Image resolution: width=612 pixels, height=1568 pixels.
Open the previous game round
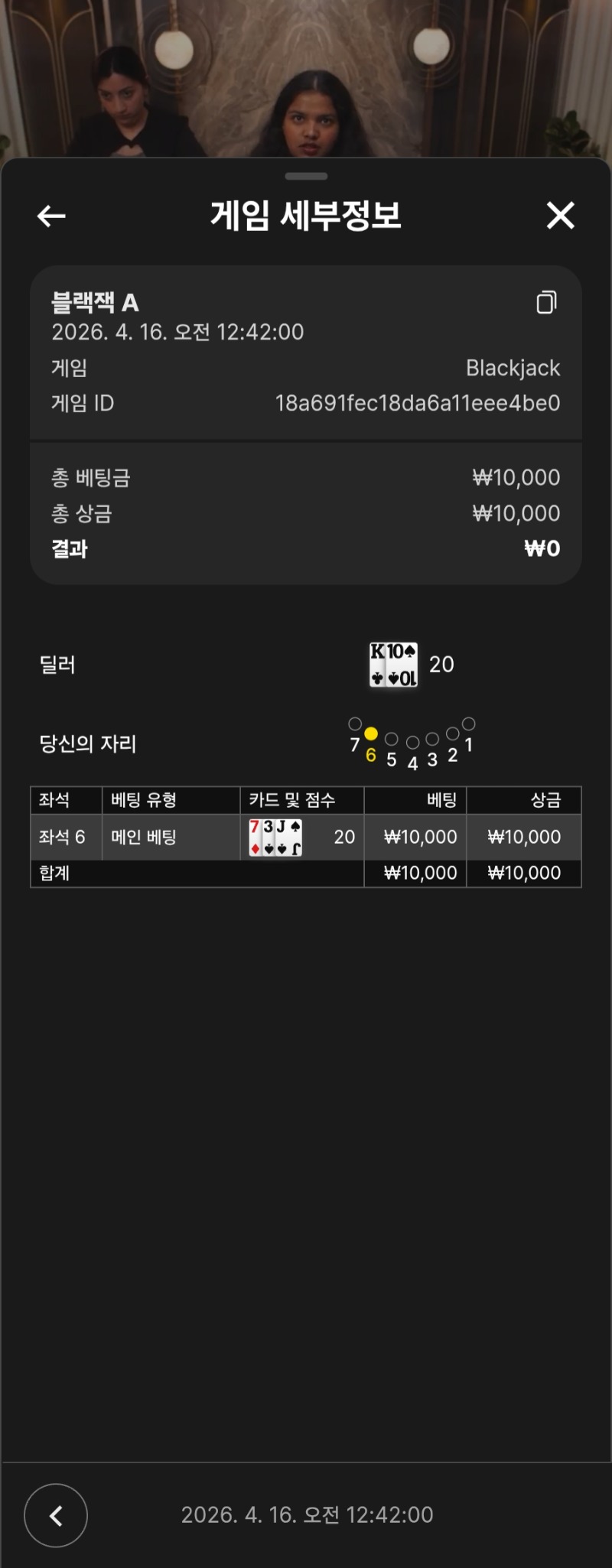click(56, 1514)
